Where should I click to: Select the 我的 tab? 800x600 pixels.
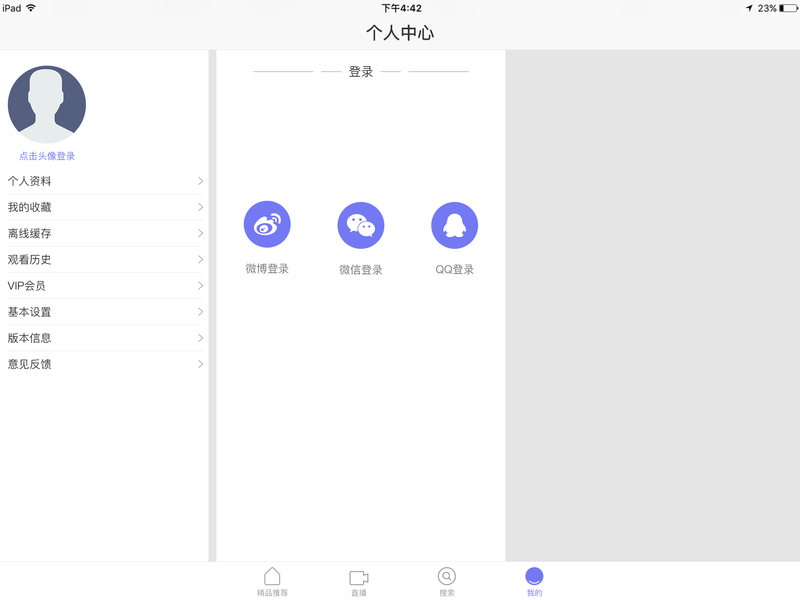tap(534, 582)
